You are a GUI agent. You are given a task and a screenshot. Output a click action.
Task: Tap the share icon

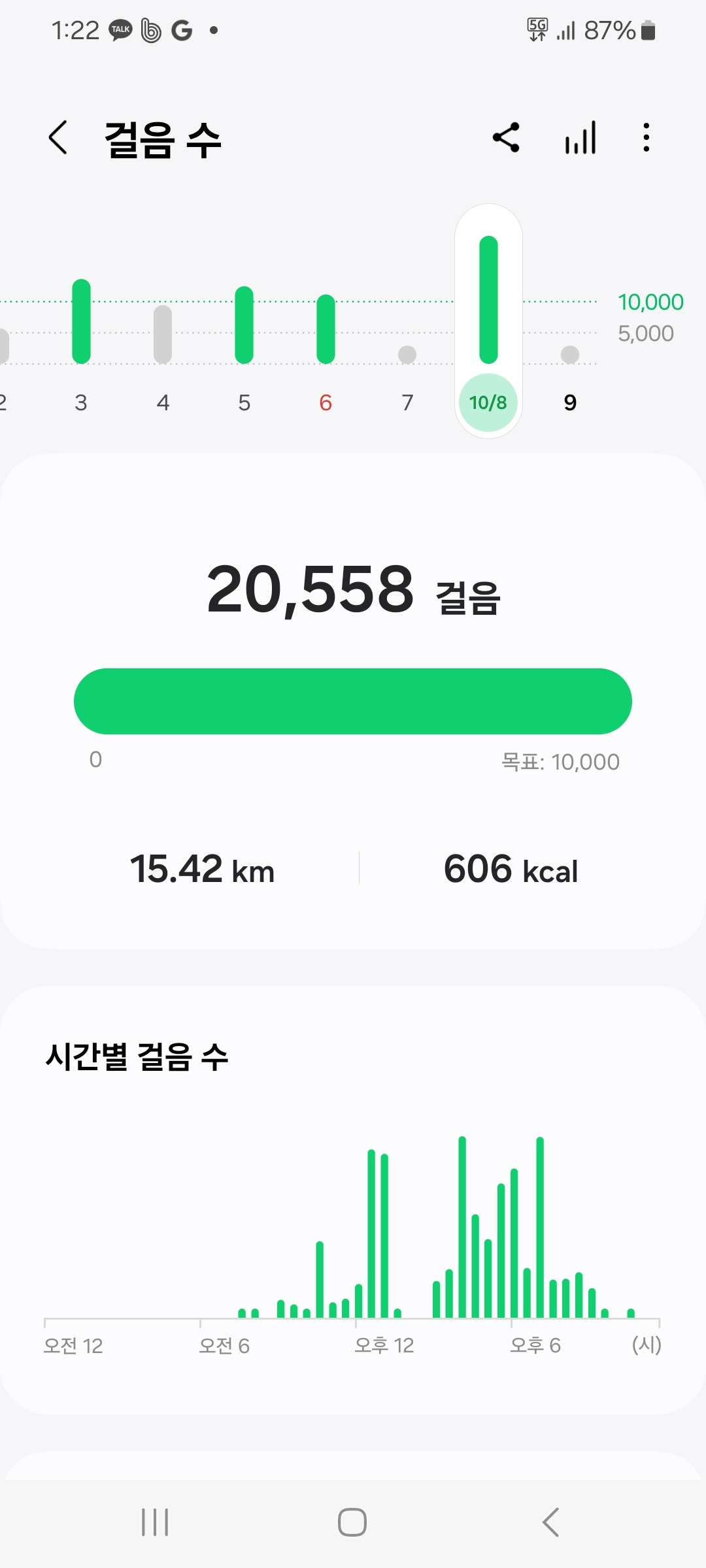[x=507, y=137]
